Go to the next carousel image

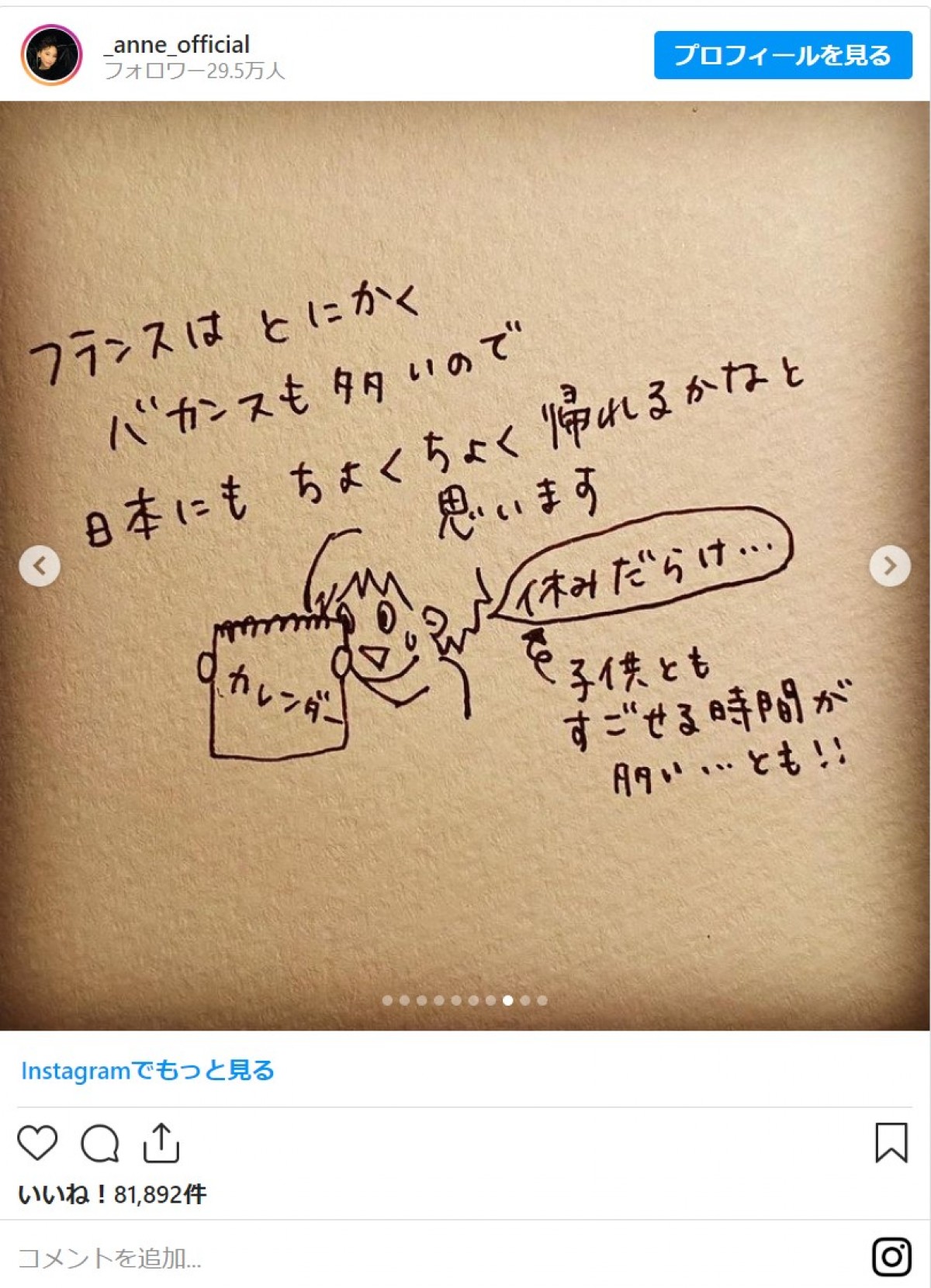(x=889, y=566)
